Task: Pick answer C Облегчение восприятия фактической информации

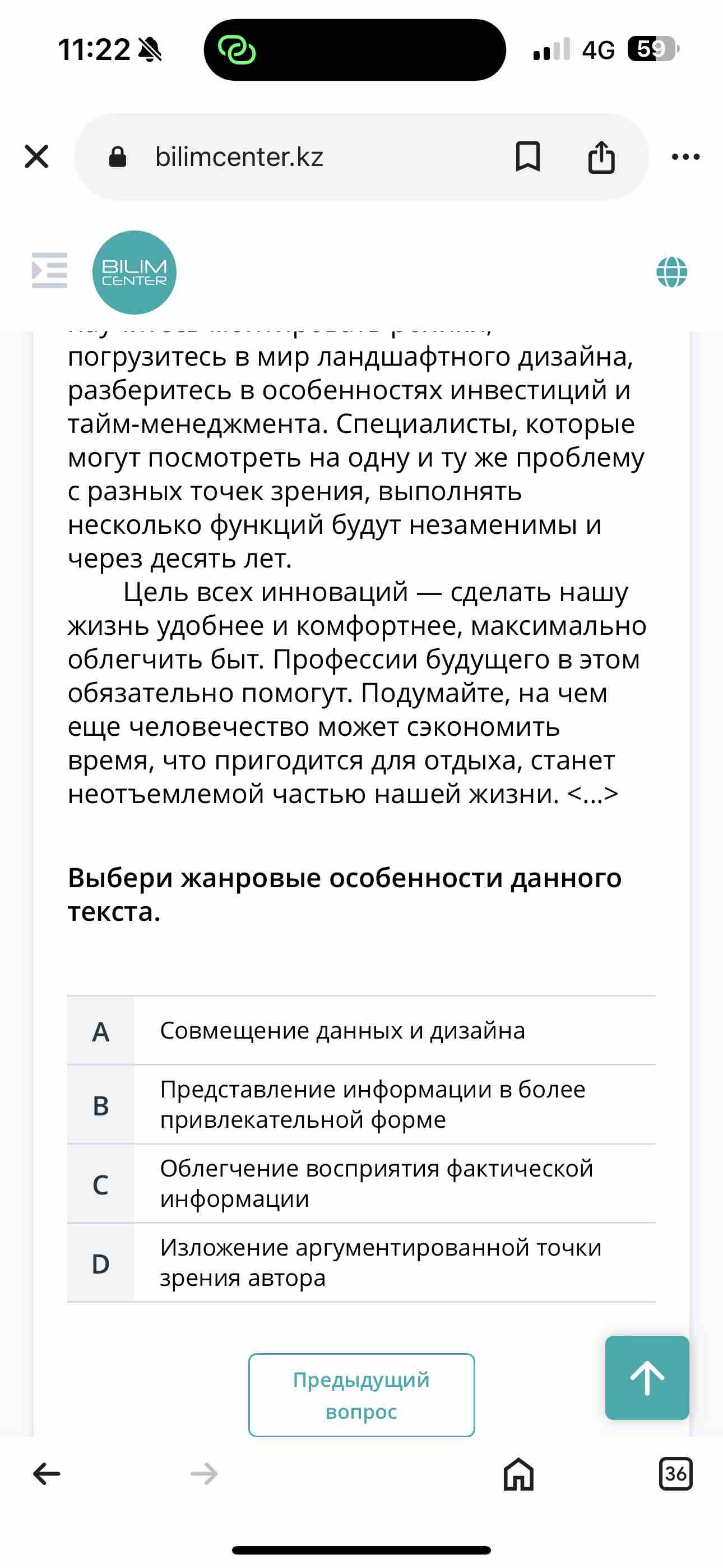Action: [361, 1183]
